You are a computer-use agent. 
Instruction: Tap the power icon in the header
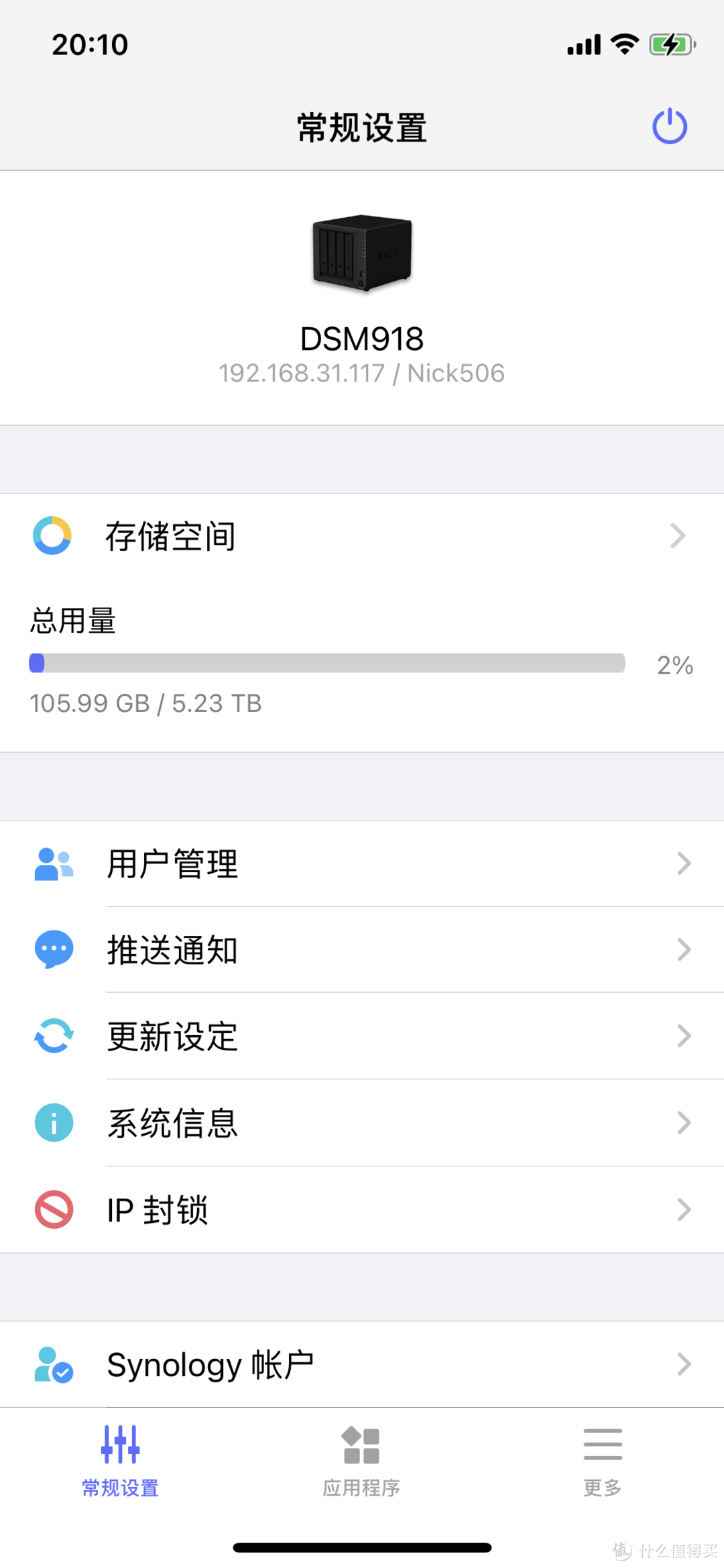(x=670, y=127)
